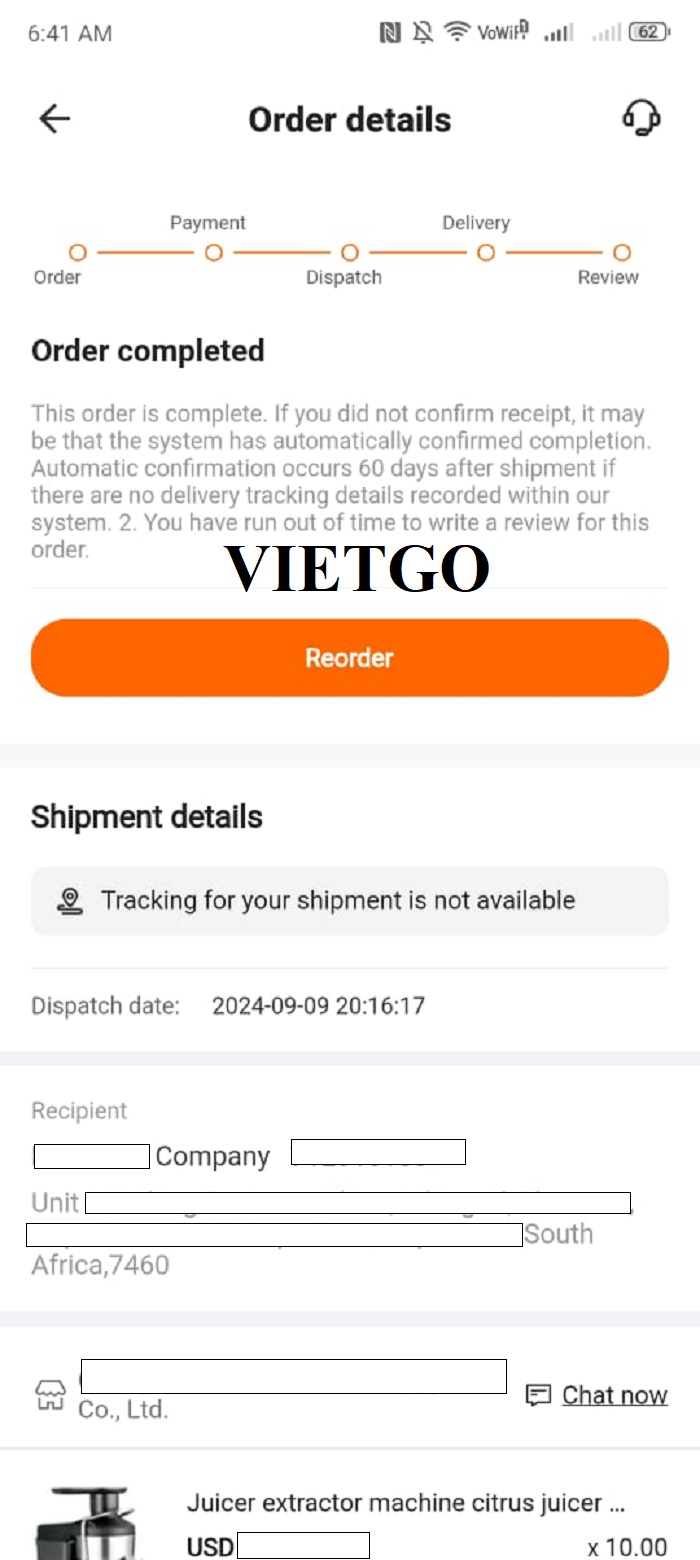This screenshot has height=1560, width=700.
Task: Open customer support headset icon
Action: pos(641,118)
